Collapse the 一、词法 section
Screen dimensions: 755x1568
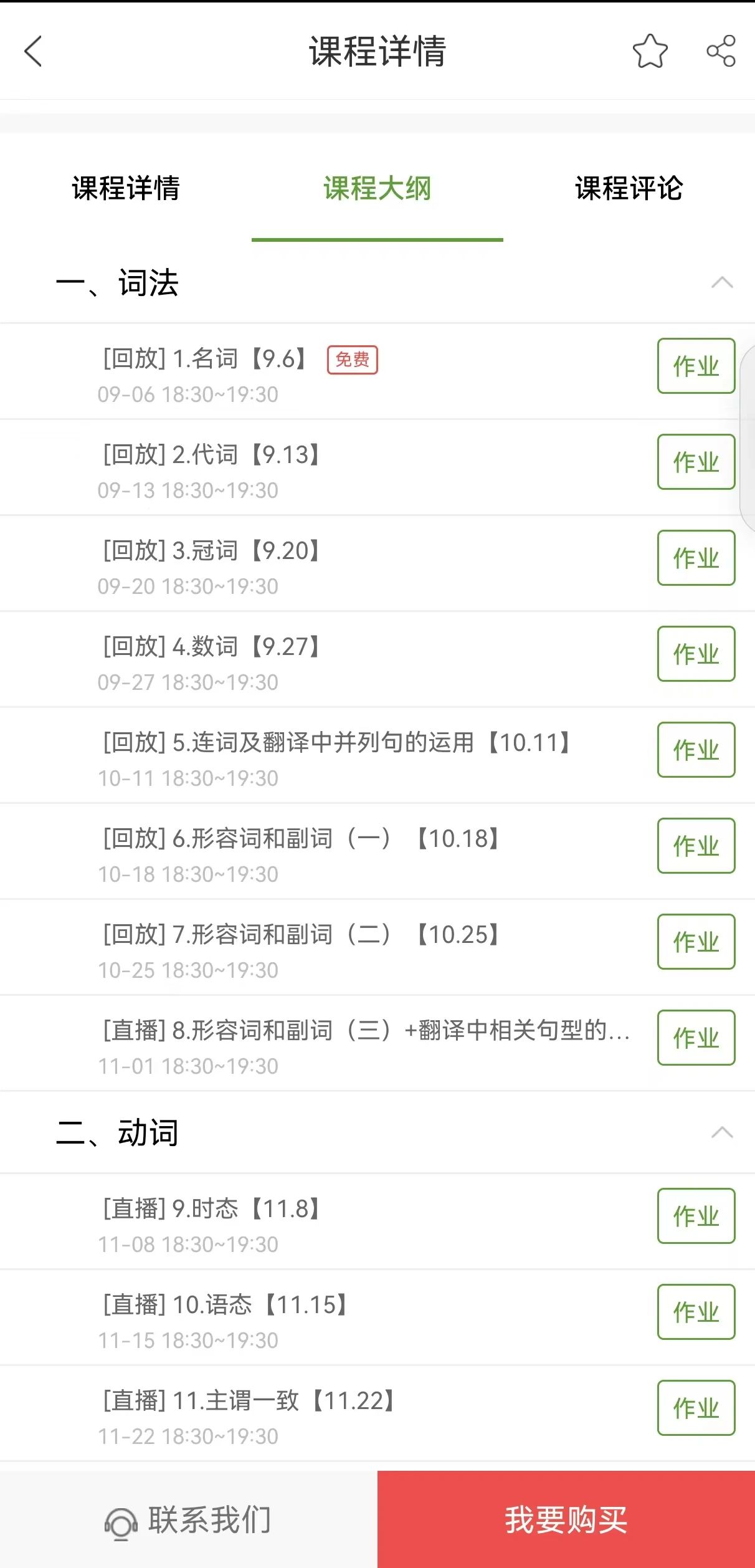point(722,283)
